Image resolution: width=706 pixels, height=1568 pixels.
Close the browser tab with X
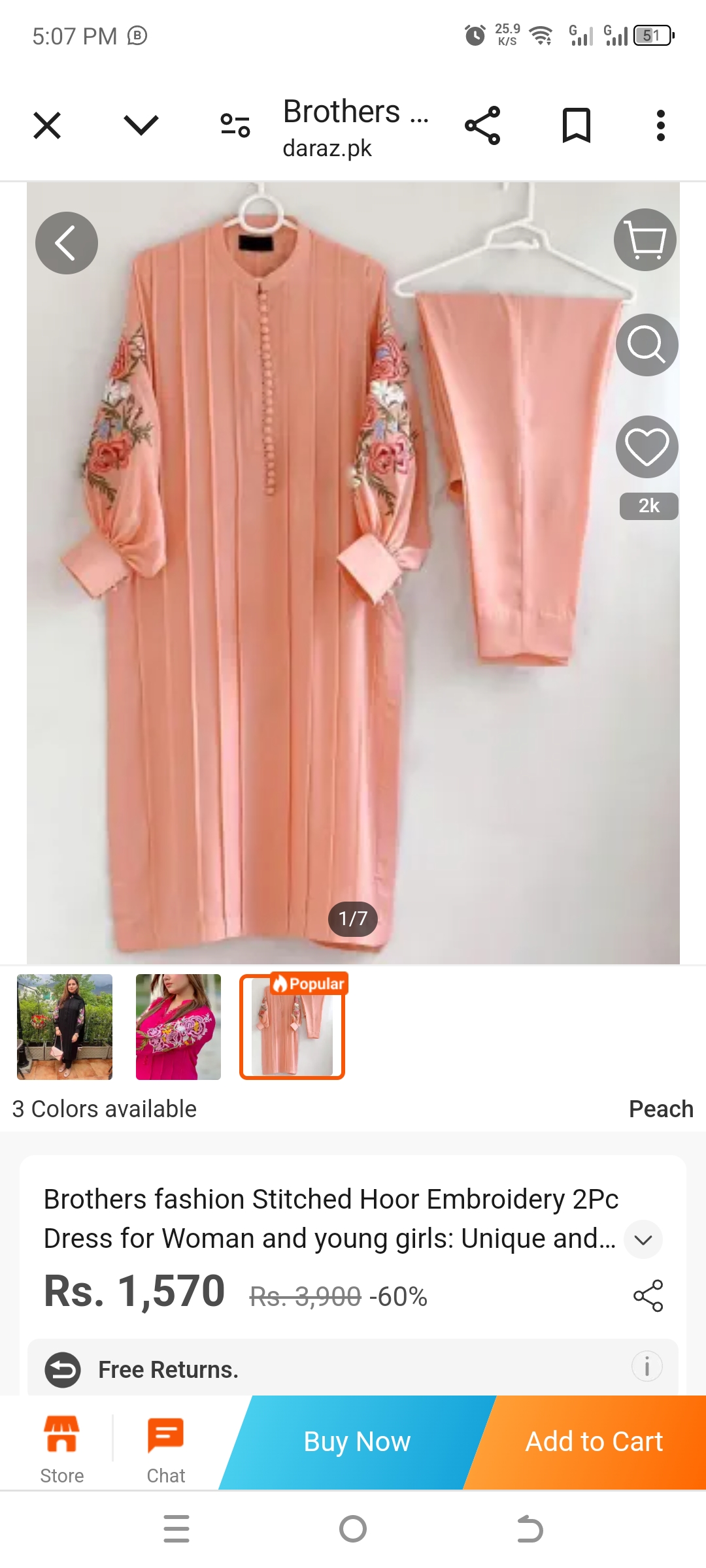(x=47, y=125)
